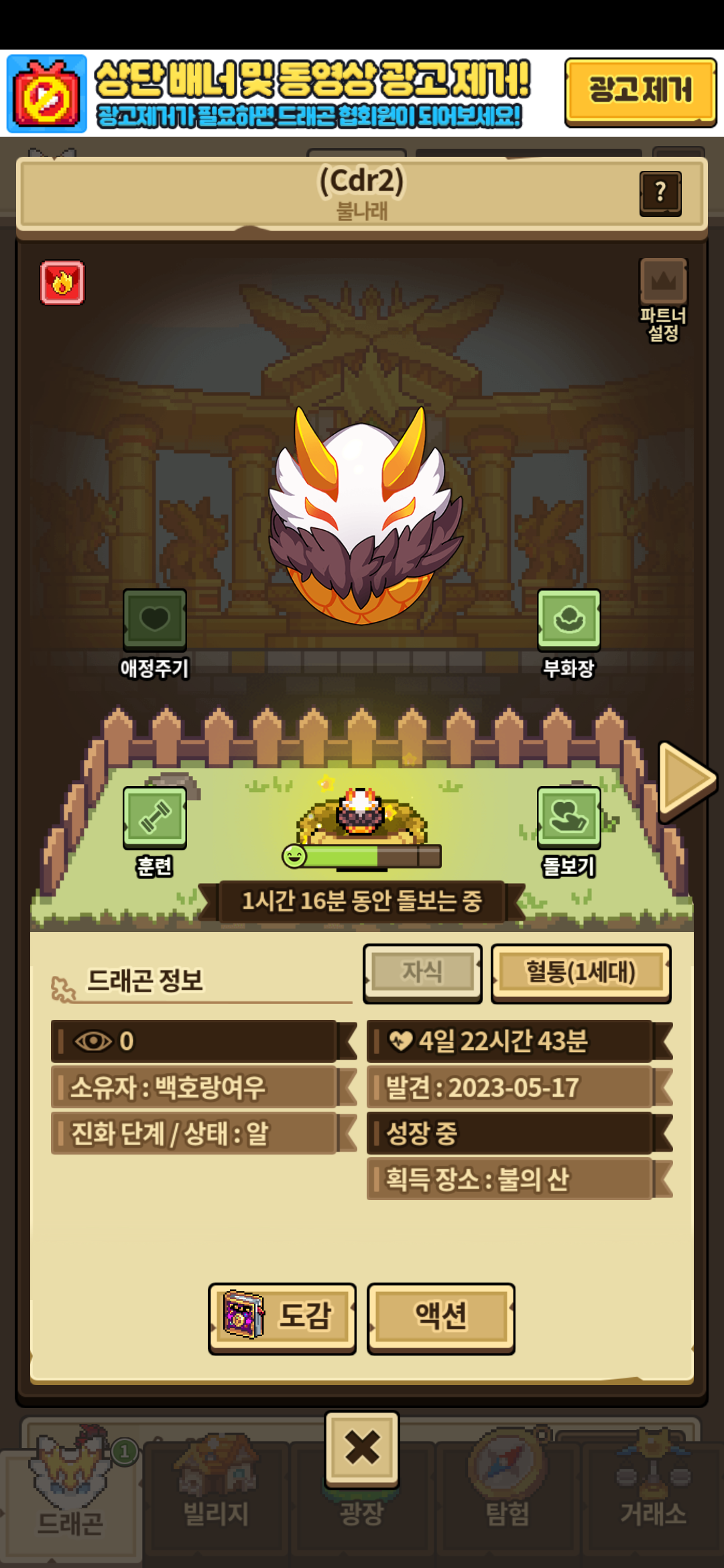Tap the 돌보기 care button
724x1568 pixels.
point(569,818)
